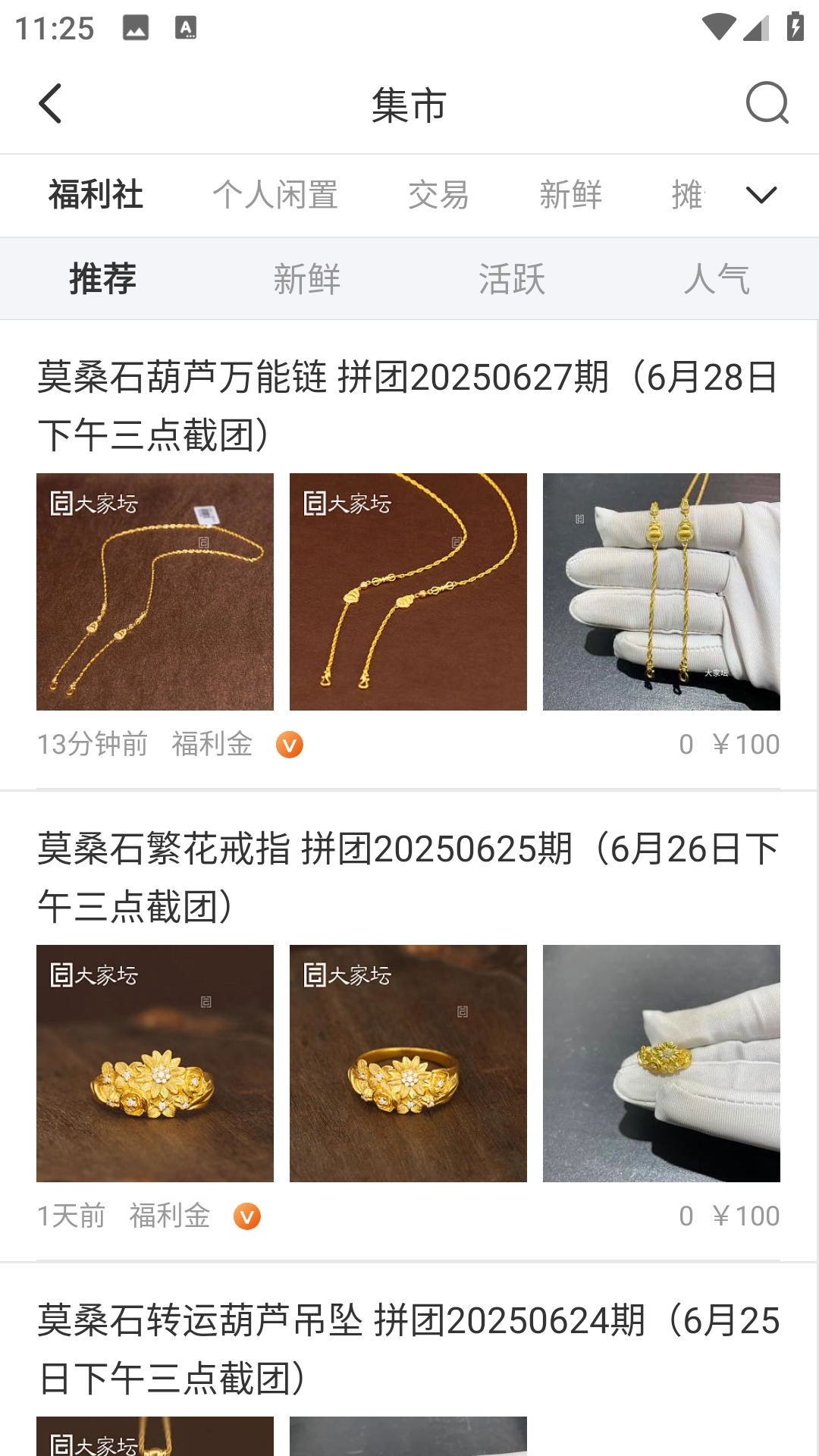Open 福利金 author of the 13分钟前 post
The image size is (819, 1456).
(x=212, y=744)
